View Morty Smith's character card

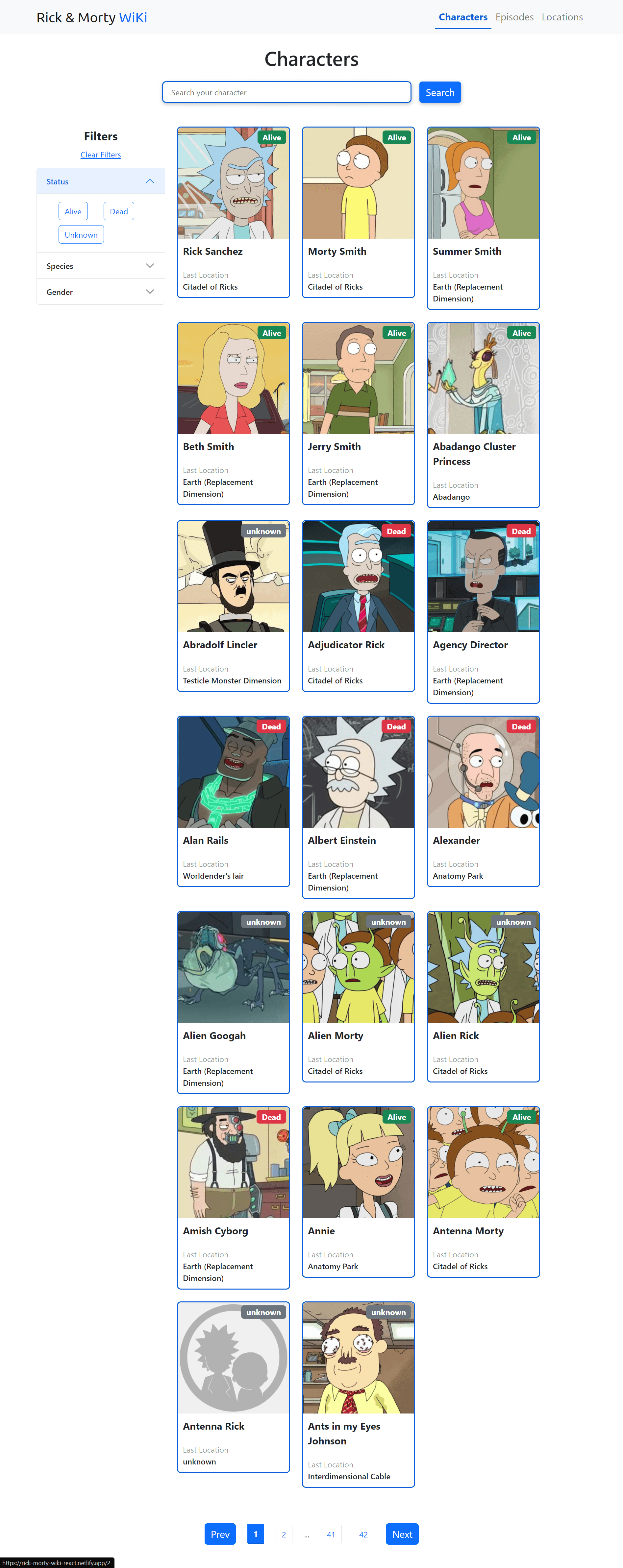click(358, 212)
